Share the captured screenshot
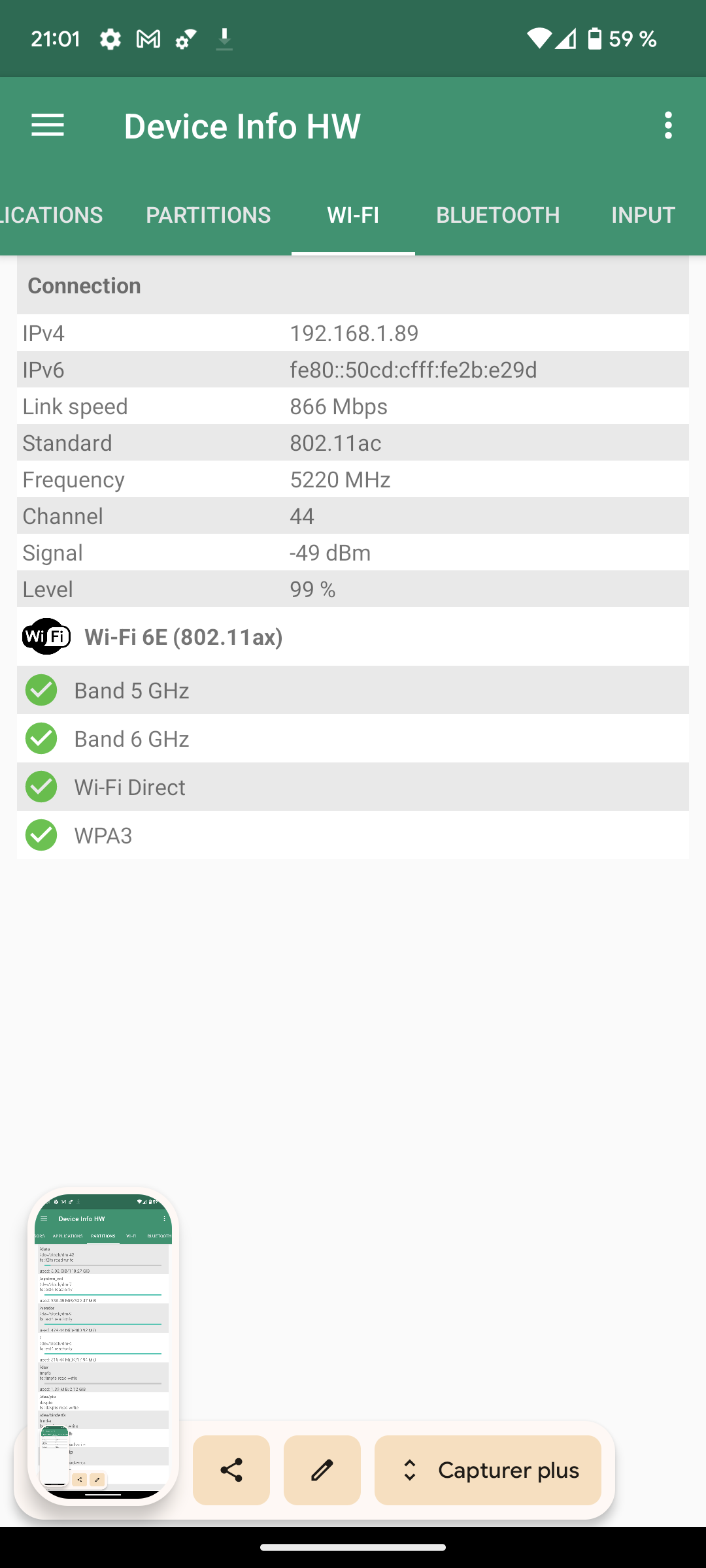 click(231, 1470)
